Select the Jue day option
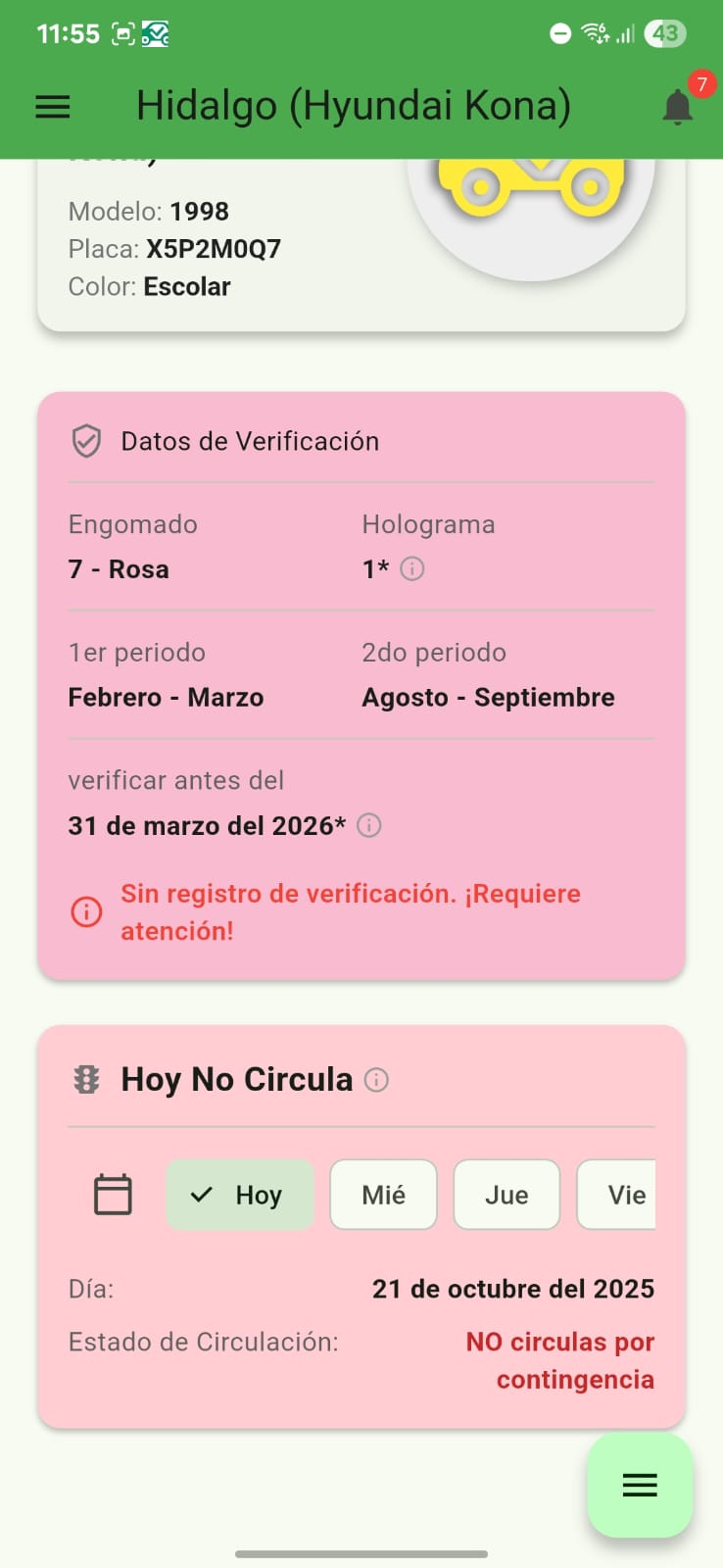This screenshot has height=1568, width=723. [506, 1194]
